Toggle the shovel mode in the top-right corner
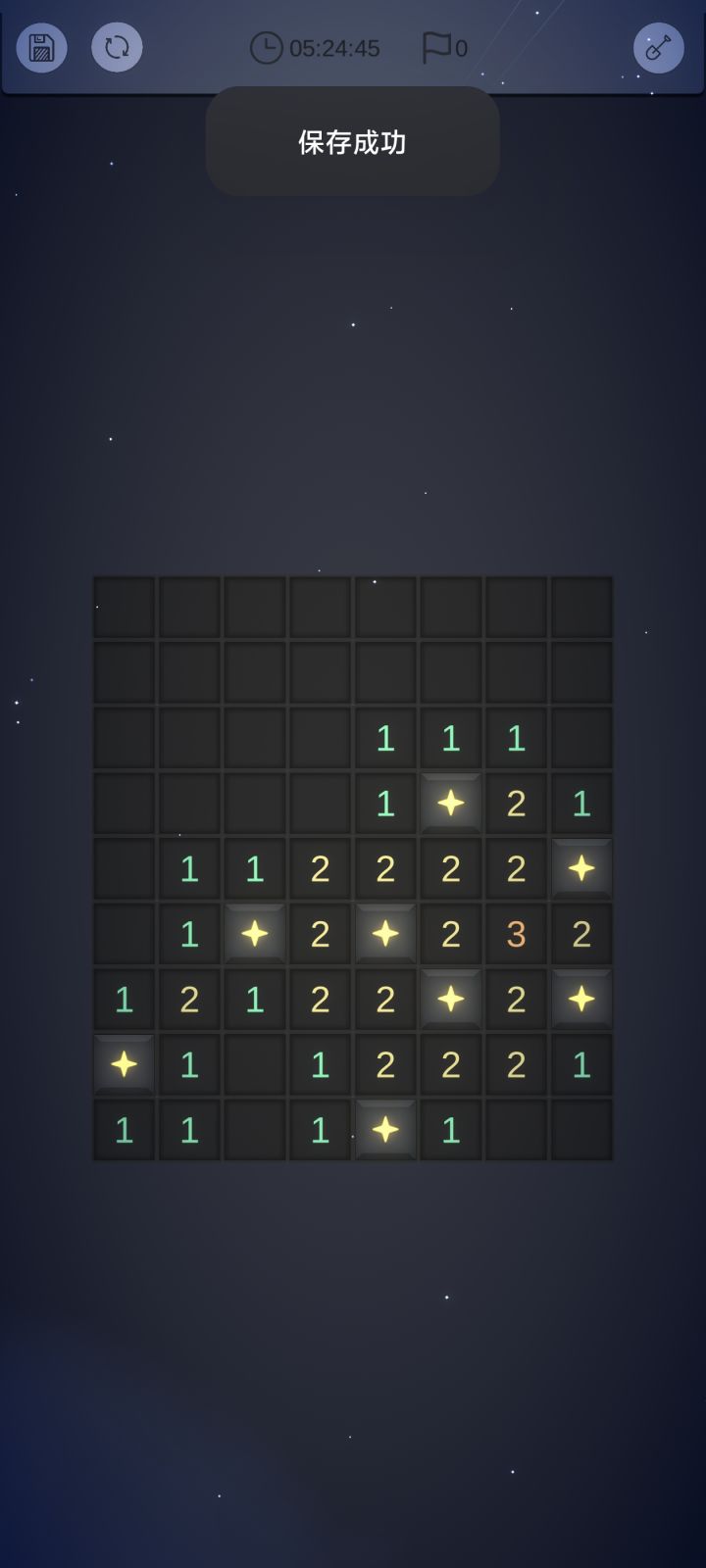 tap(658, 46)
